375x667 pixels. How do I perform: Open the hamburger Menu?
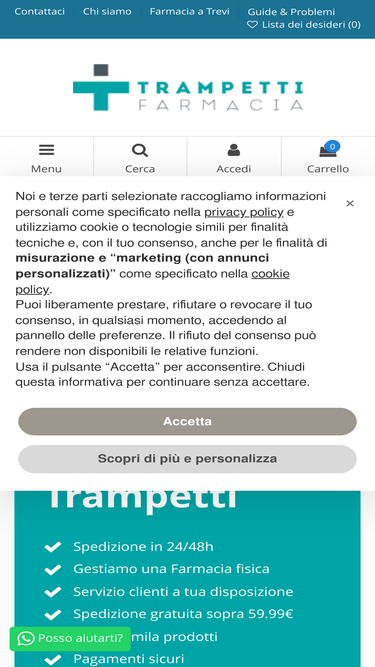[46, 158]
